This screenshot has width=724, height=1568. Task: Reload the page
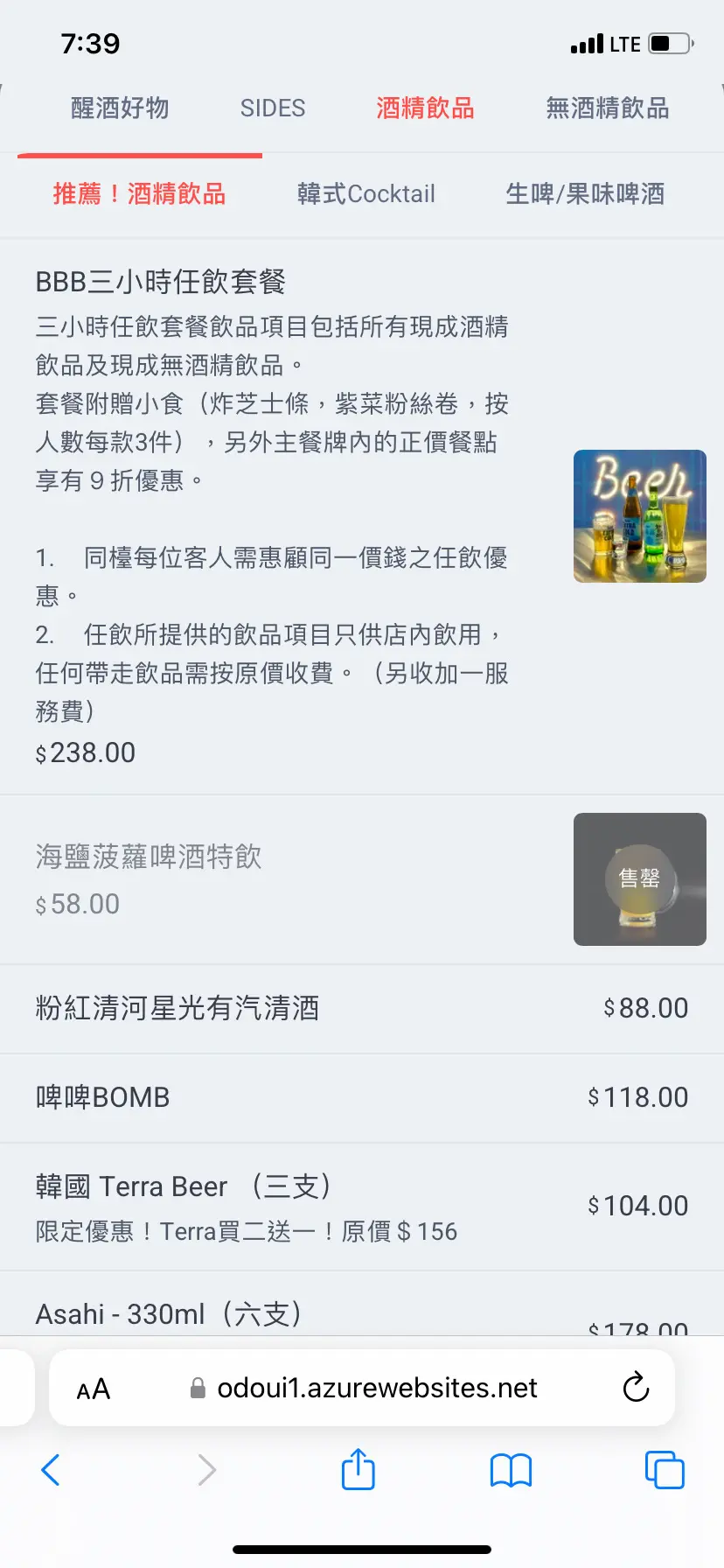[636, 1388]
